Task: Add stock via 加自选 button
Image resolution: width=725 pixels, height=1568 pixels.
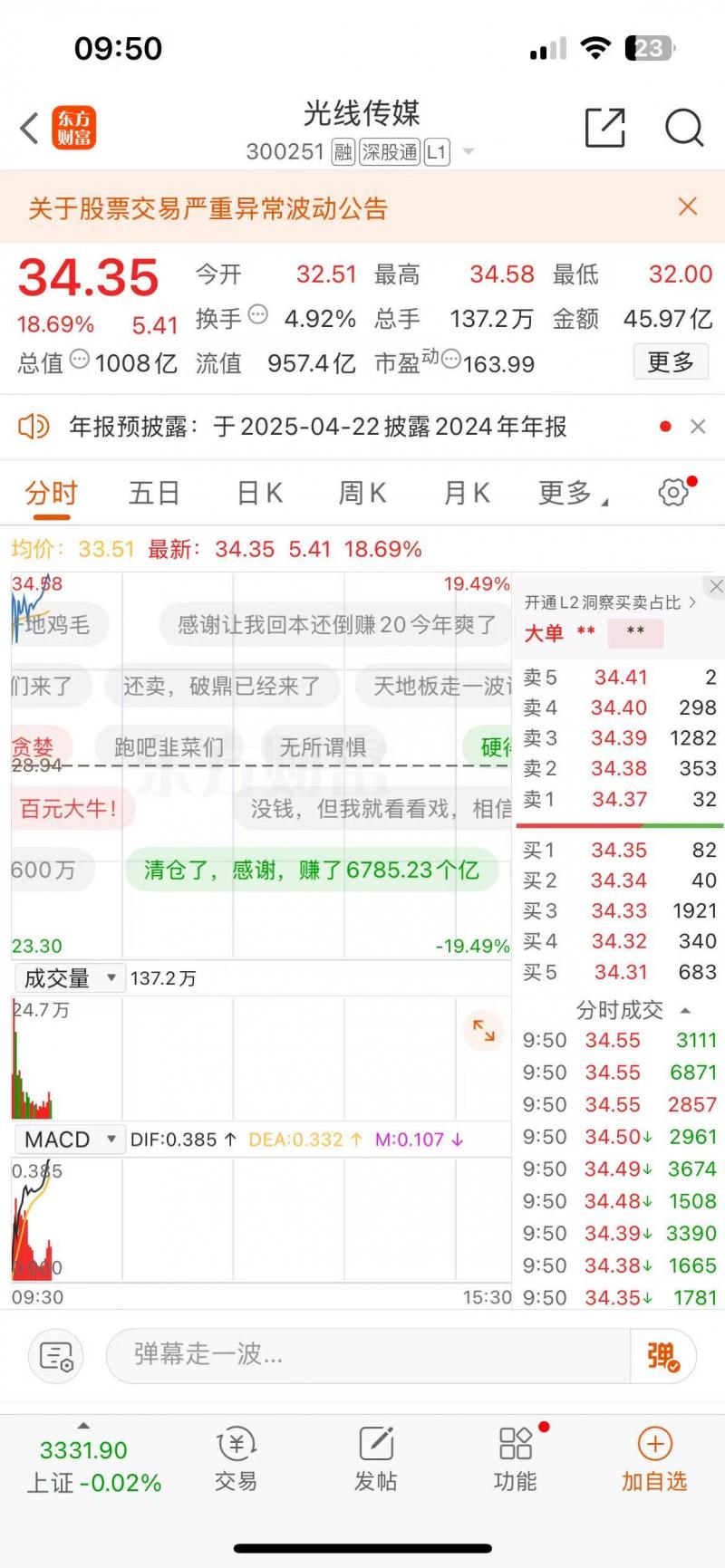Action: click(x=654, y=1459)
